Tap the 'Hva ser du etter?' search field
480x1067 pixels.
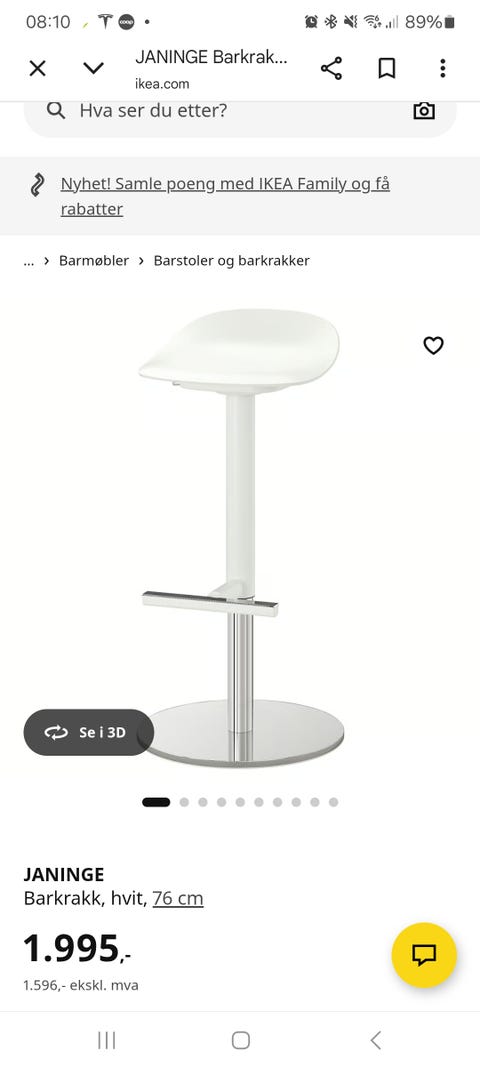point(225,111)
